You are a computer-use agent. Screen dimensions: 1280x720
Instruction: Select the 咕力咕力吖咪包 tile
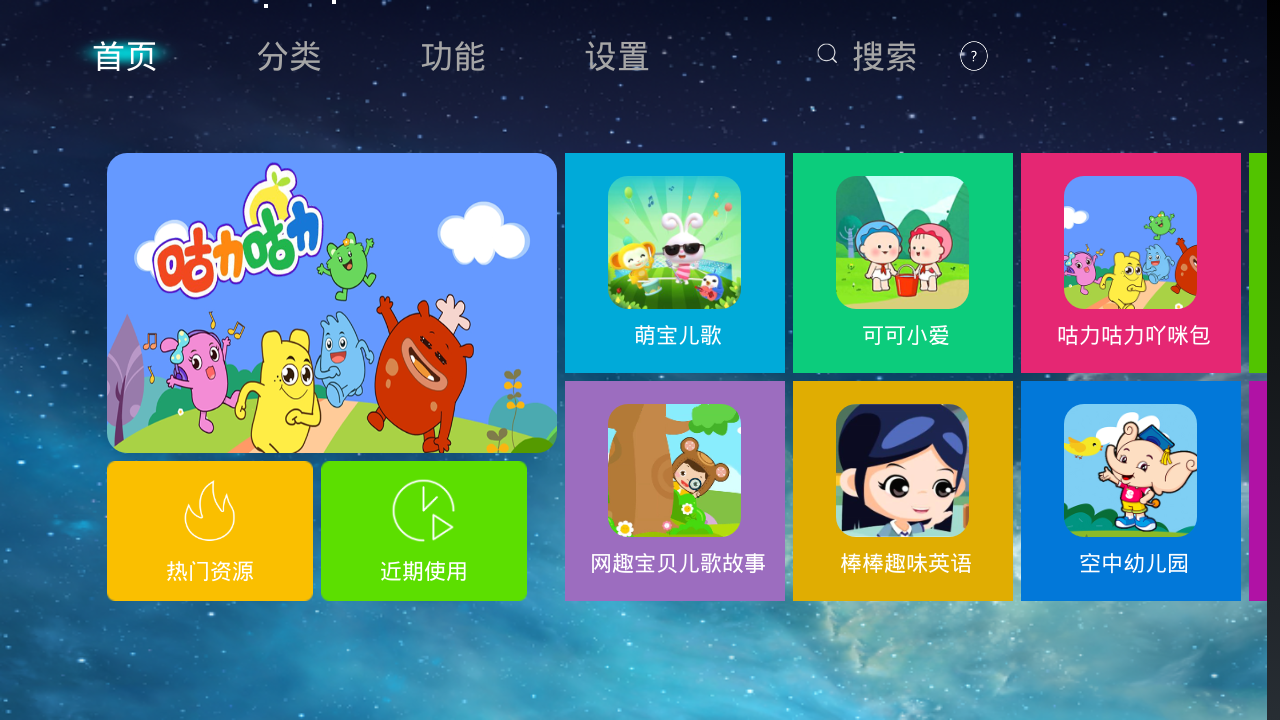(1131, 263)
